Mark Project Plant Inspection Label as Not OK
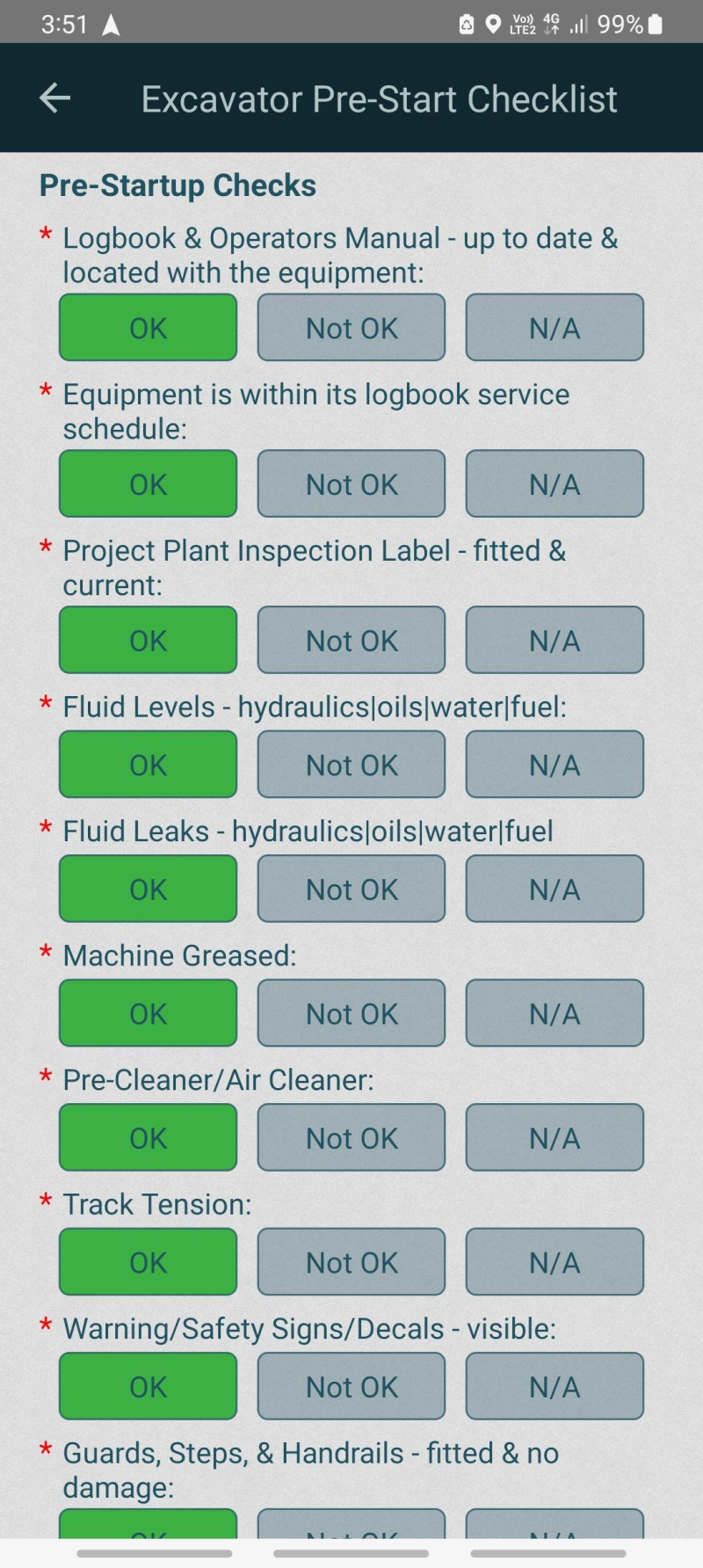703x1568 pixels. click(351, 640)
